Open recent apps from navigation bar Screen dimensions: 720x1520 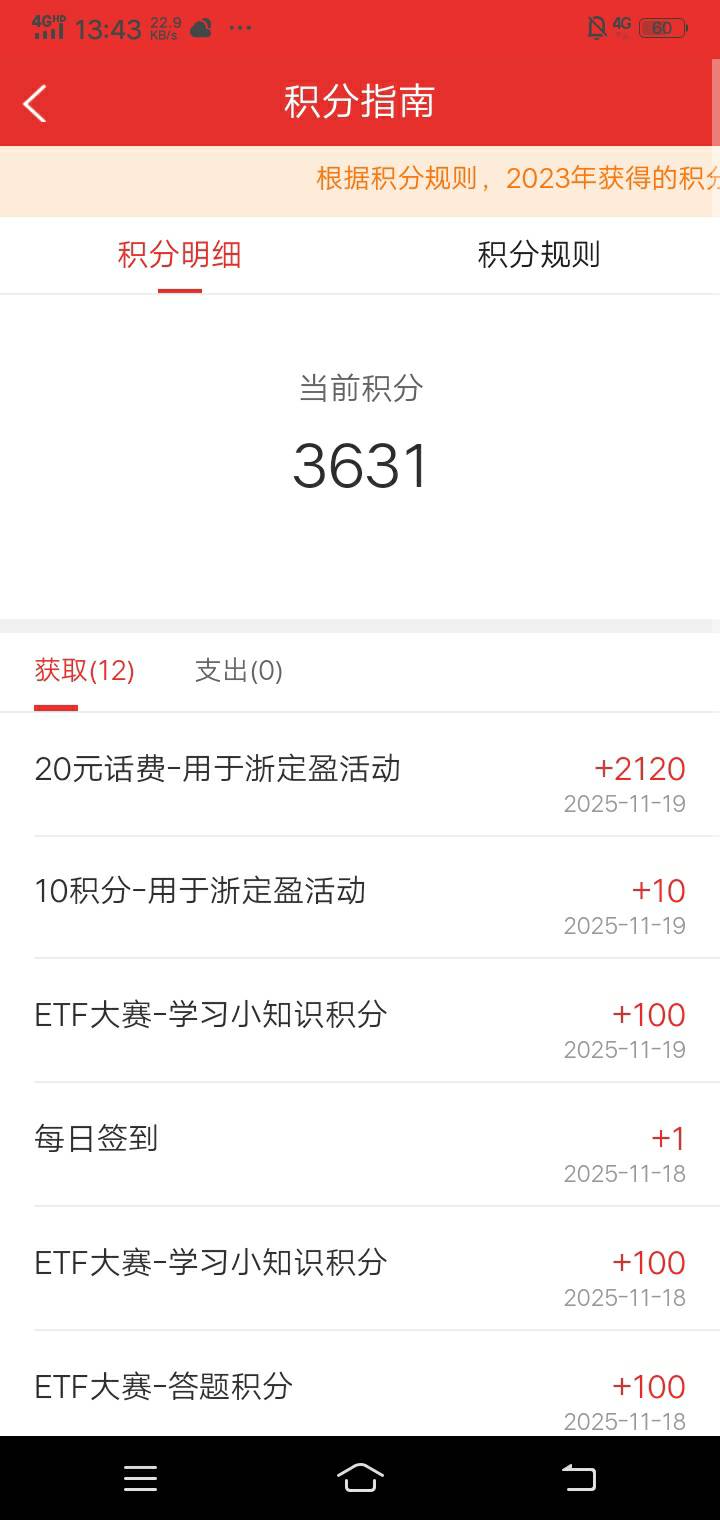point(140,1478)
